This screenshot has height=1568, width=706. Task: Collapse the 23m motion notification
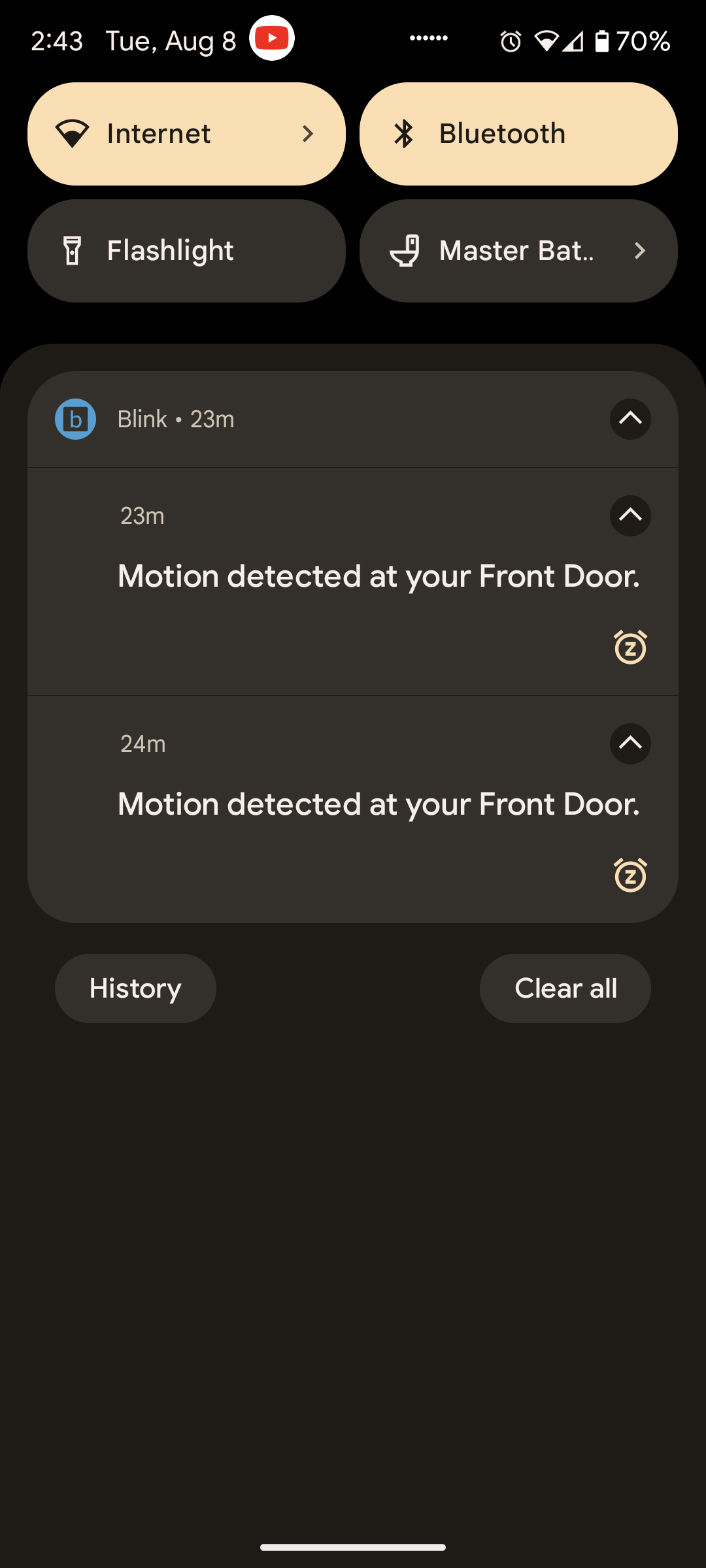pyautogui.click(x=630, y=515)
